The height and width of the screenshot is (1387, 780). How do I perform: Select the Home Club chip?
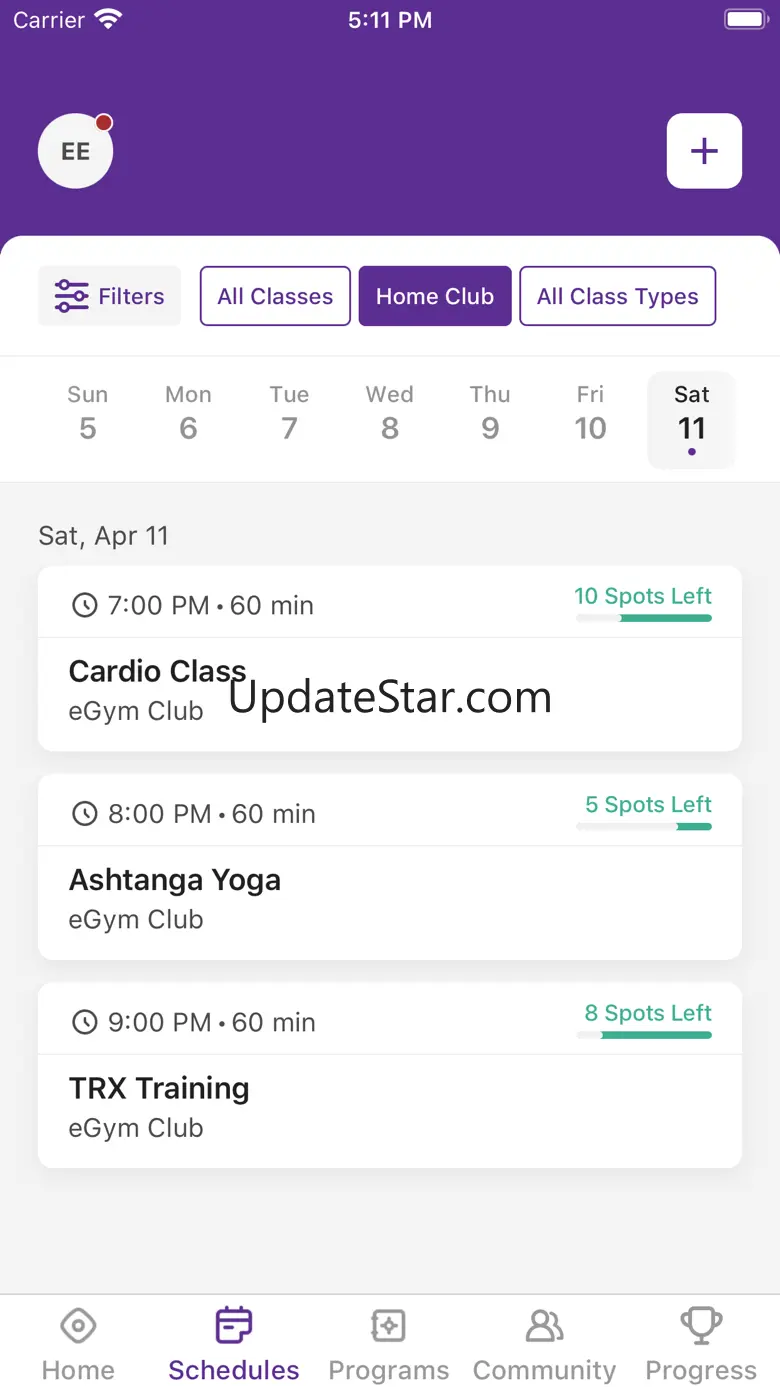435,296
